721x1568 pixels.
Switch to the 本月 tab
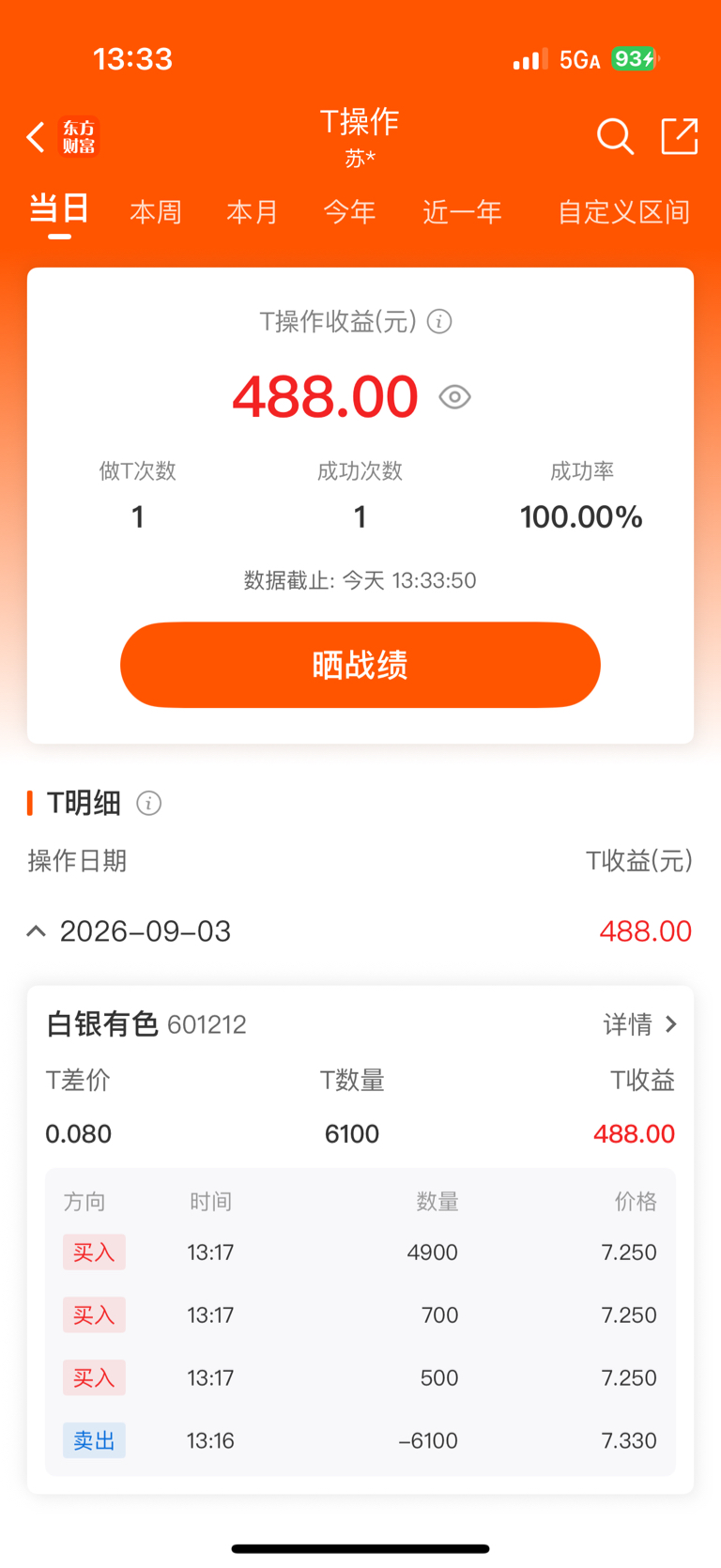coord(252,212)
